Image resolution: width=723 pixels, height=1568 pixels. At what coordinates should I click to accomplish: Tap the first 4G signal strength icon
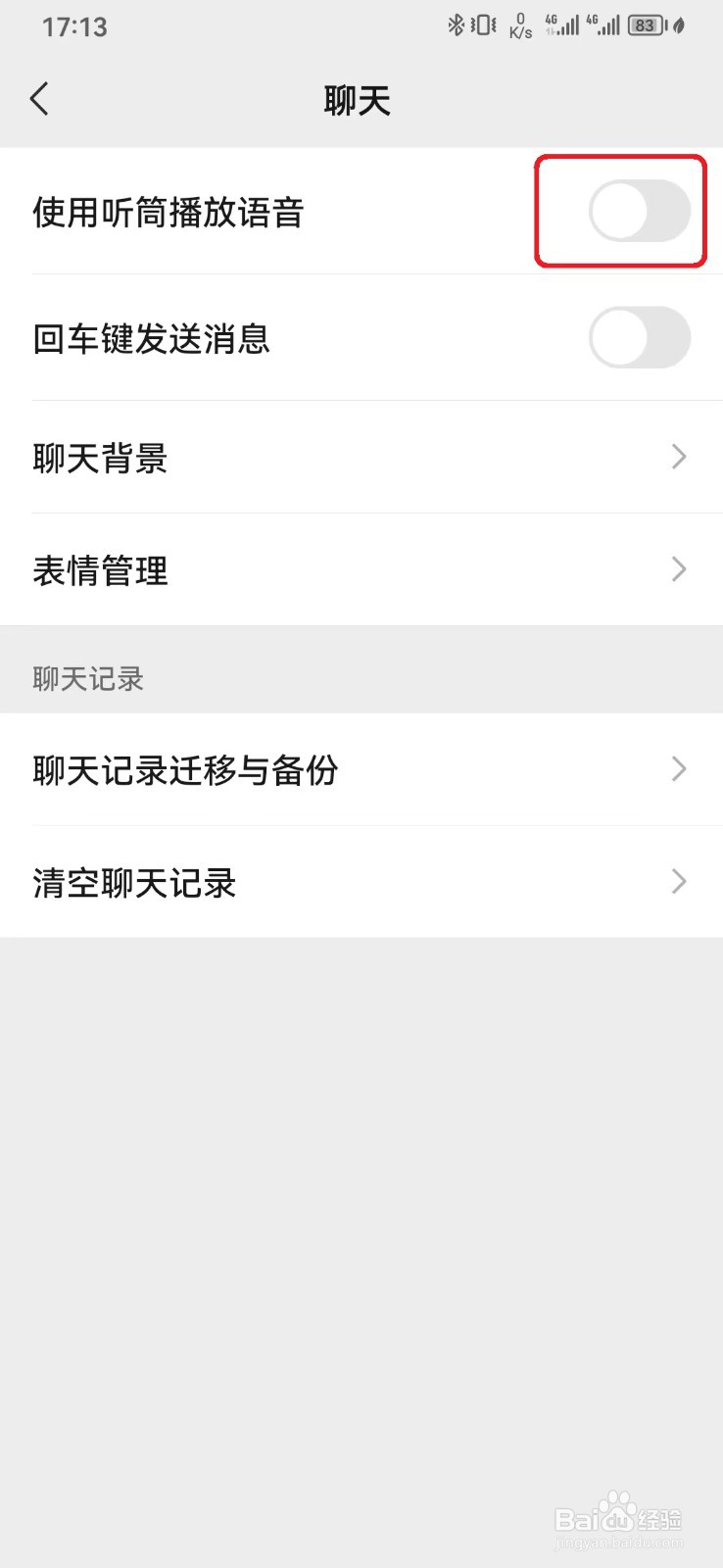560,26
